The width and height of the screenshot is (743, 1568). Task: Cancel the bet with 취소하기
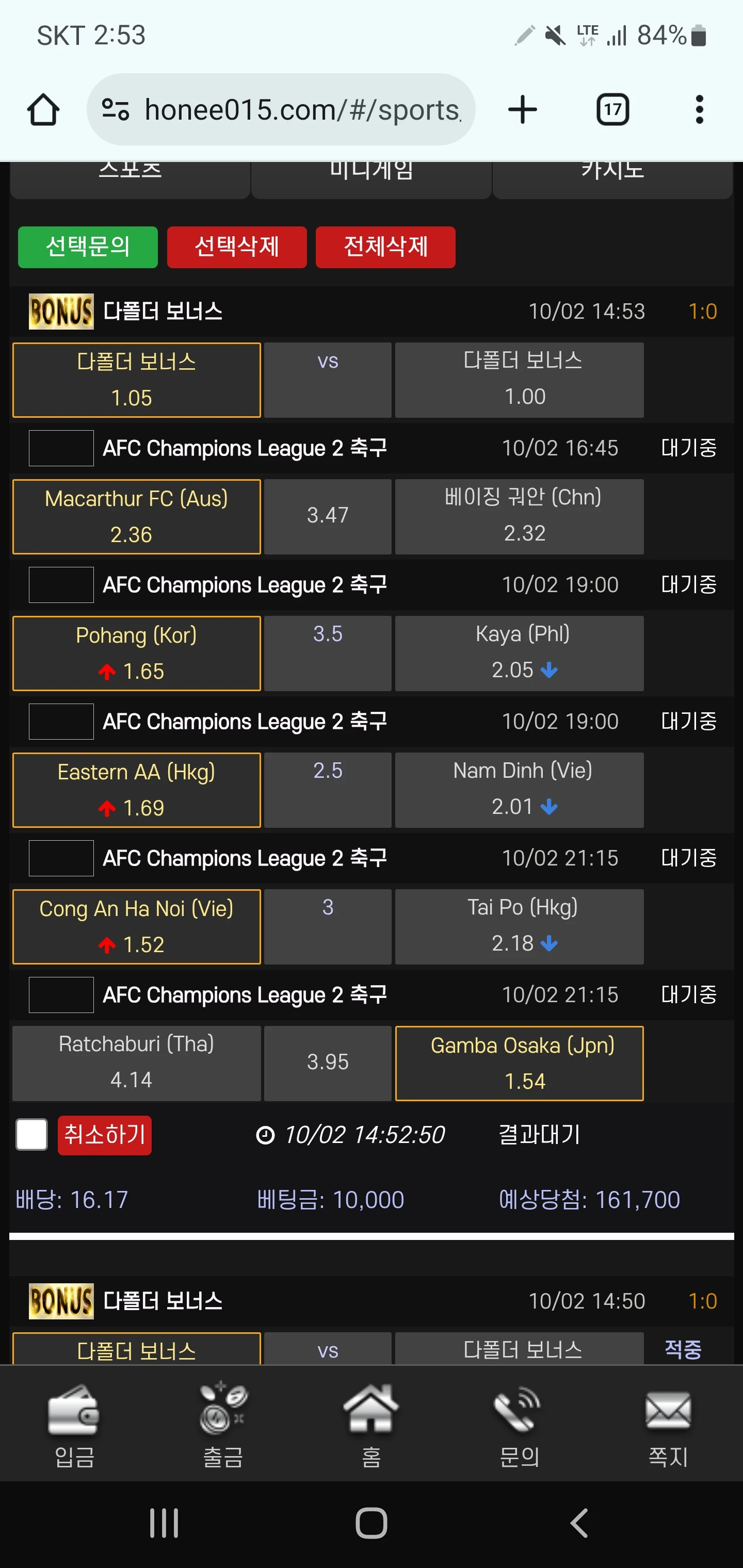tap(105, 1135)
